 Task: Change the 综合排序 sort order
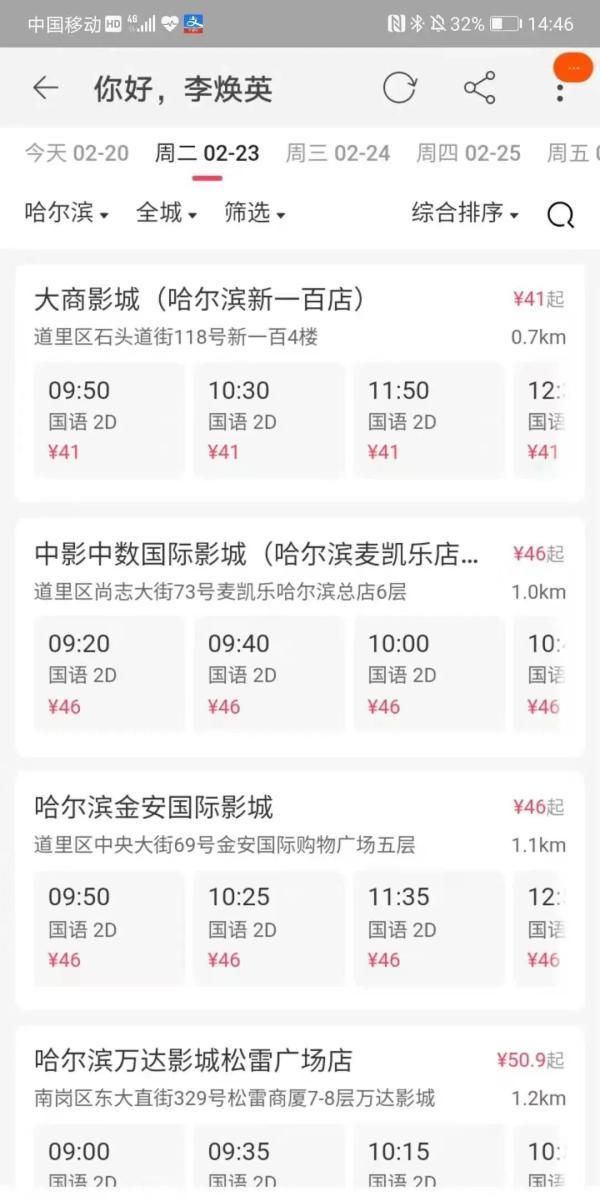point(465,212)
